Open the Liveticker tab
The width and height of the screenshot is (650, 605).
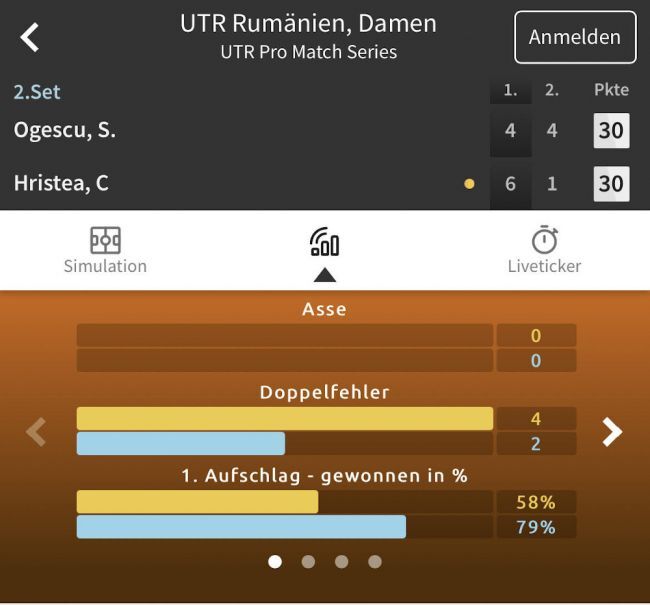tap(544, 250)
